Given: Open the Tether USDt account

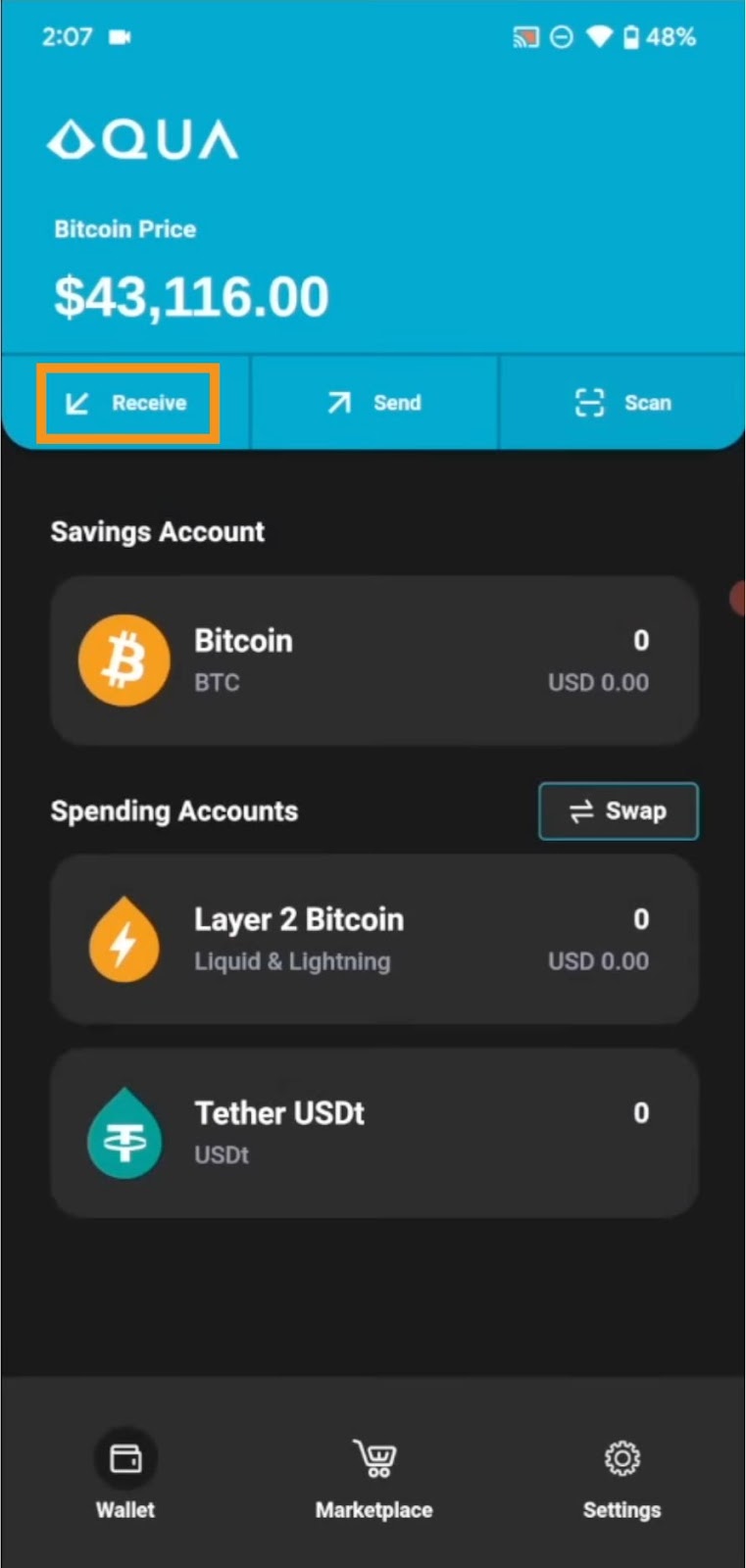Looking at the screenshot, I should pos(373,1133).
